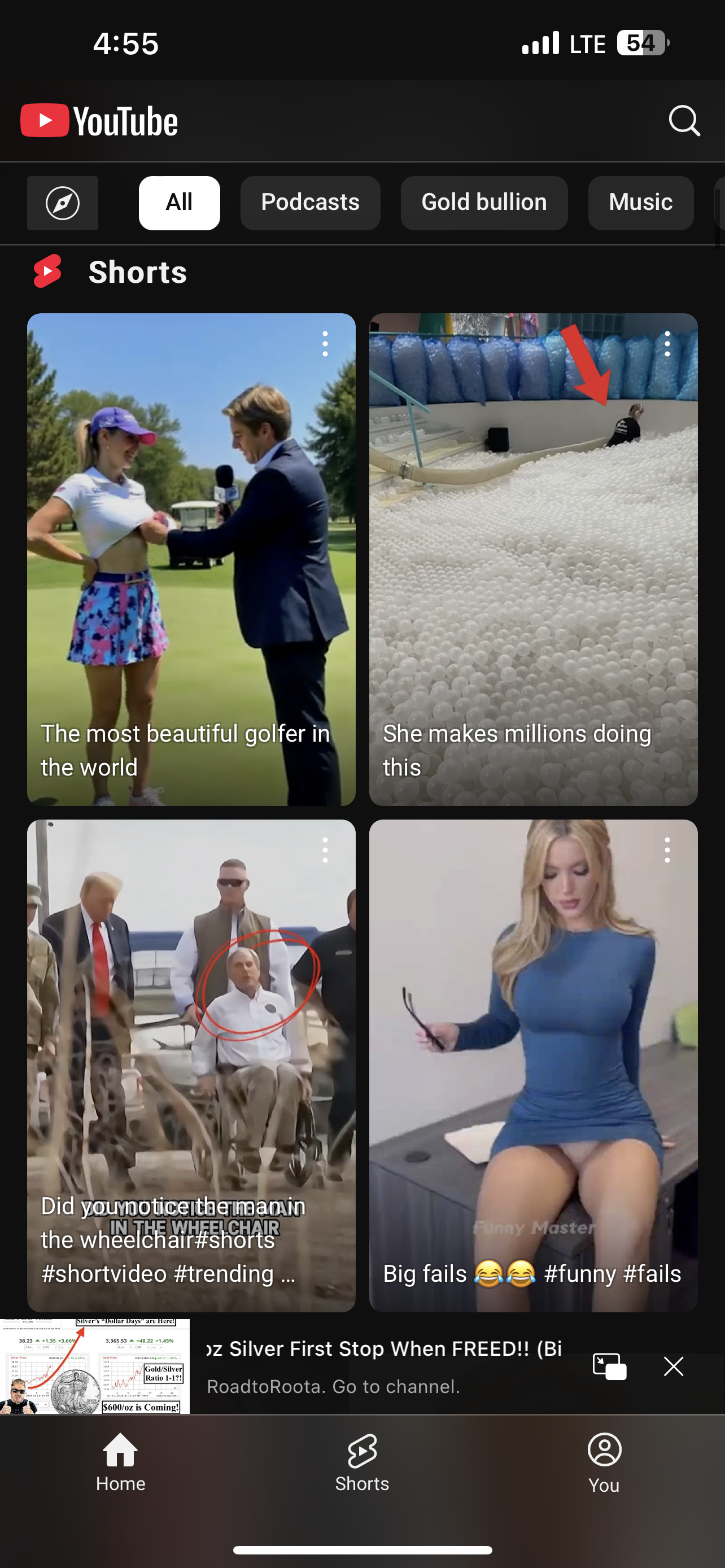This screenshot has width=725, height=1568.
Task: Select the All filter chip
Action: [179, 203]
